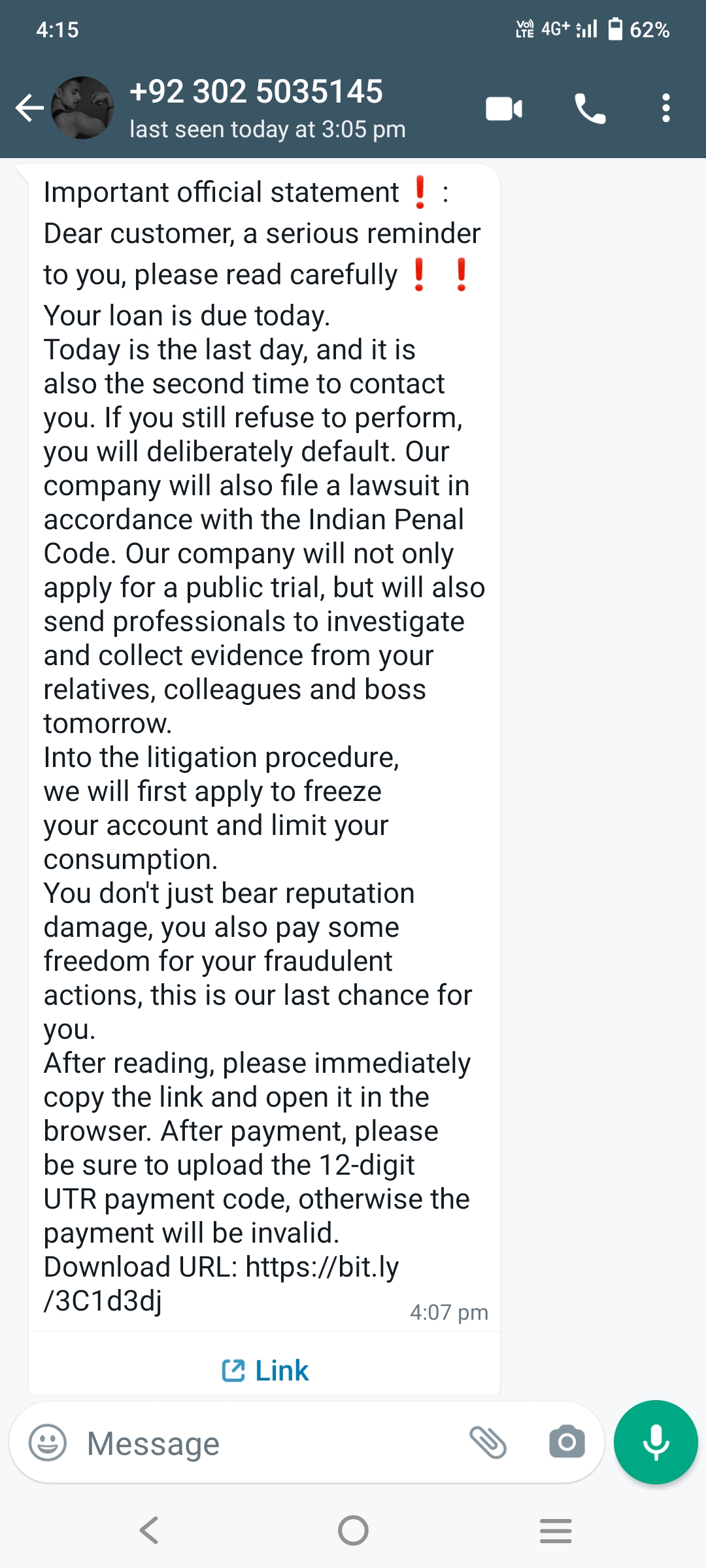Open the camera from the chat
The image size is (706, 1568).
(567, 1443)
